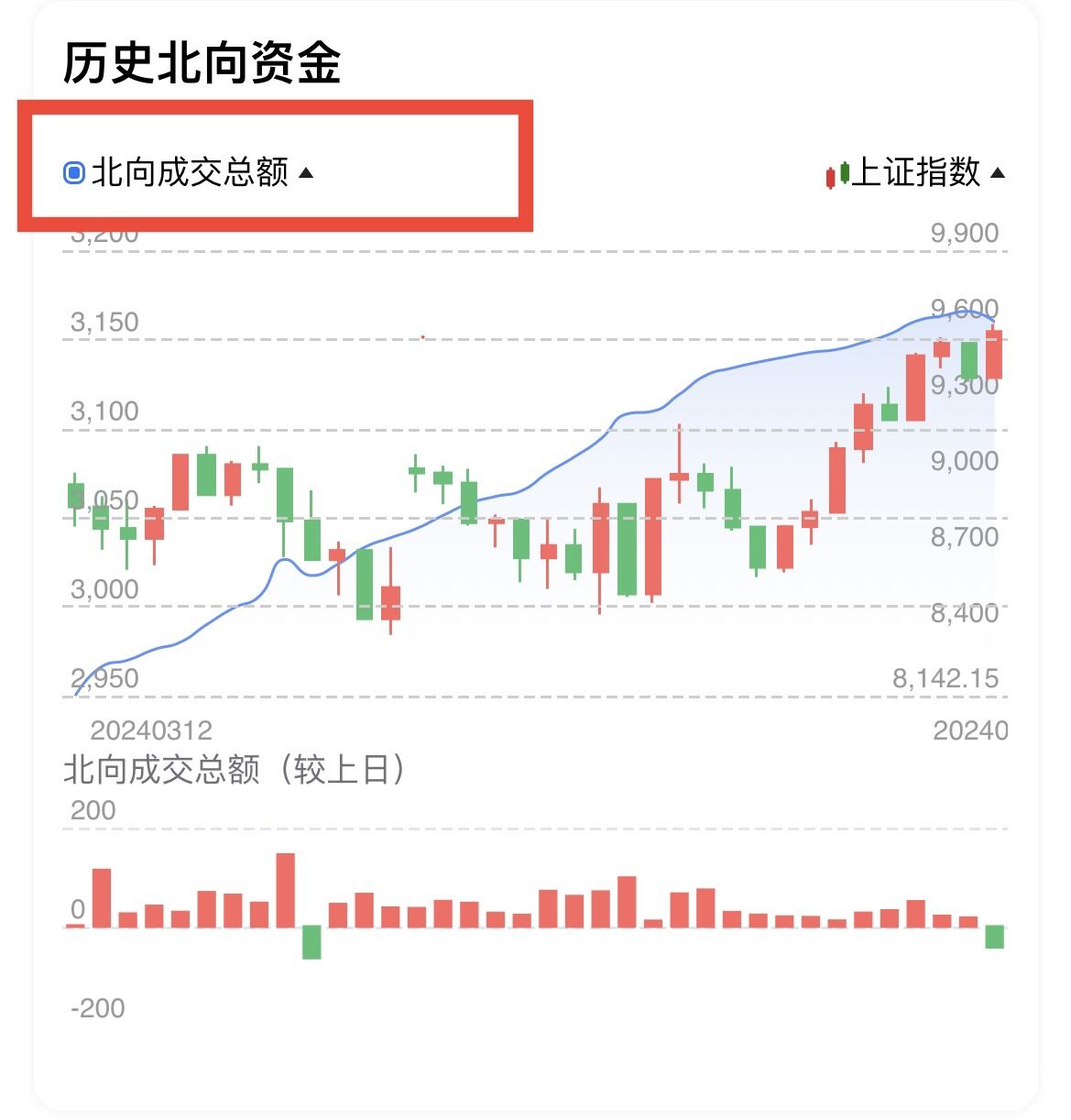1071x1120 pixels.
Task: Open the 北向成交总额 dropdown selector
Action: click(x=191, y=172)
